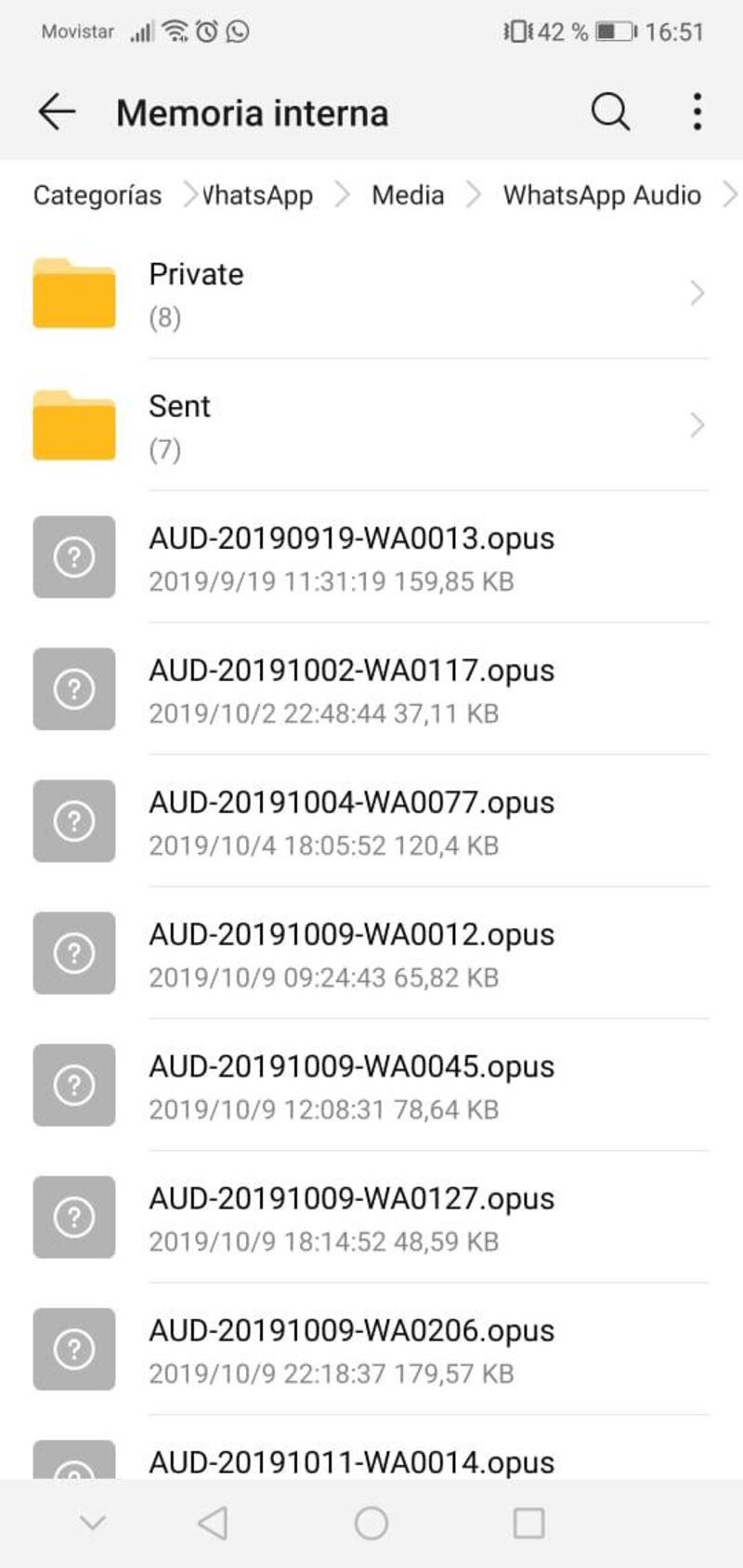The width and height of the screenshot is (743, 1568).
Task: Tap the system home button
Action: click(x=371, y=1523)
